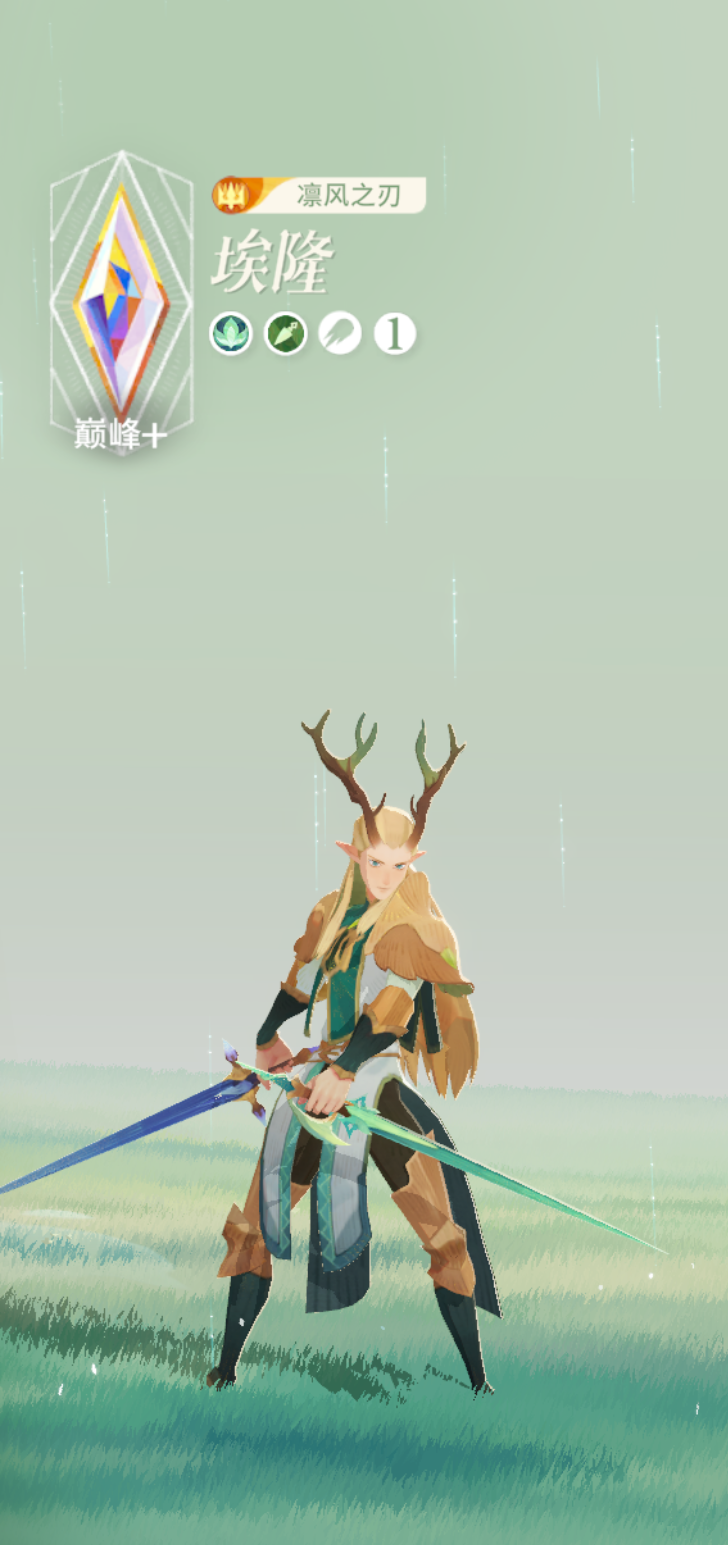Tap the number 1 range icon
The height and width of the screenshot is (1545, 728).
click(x=395, y=334)
